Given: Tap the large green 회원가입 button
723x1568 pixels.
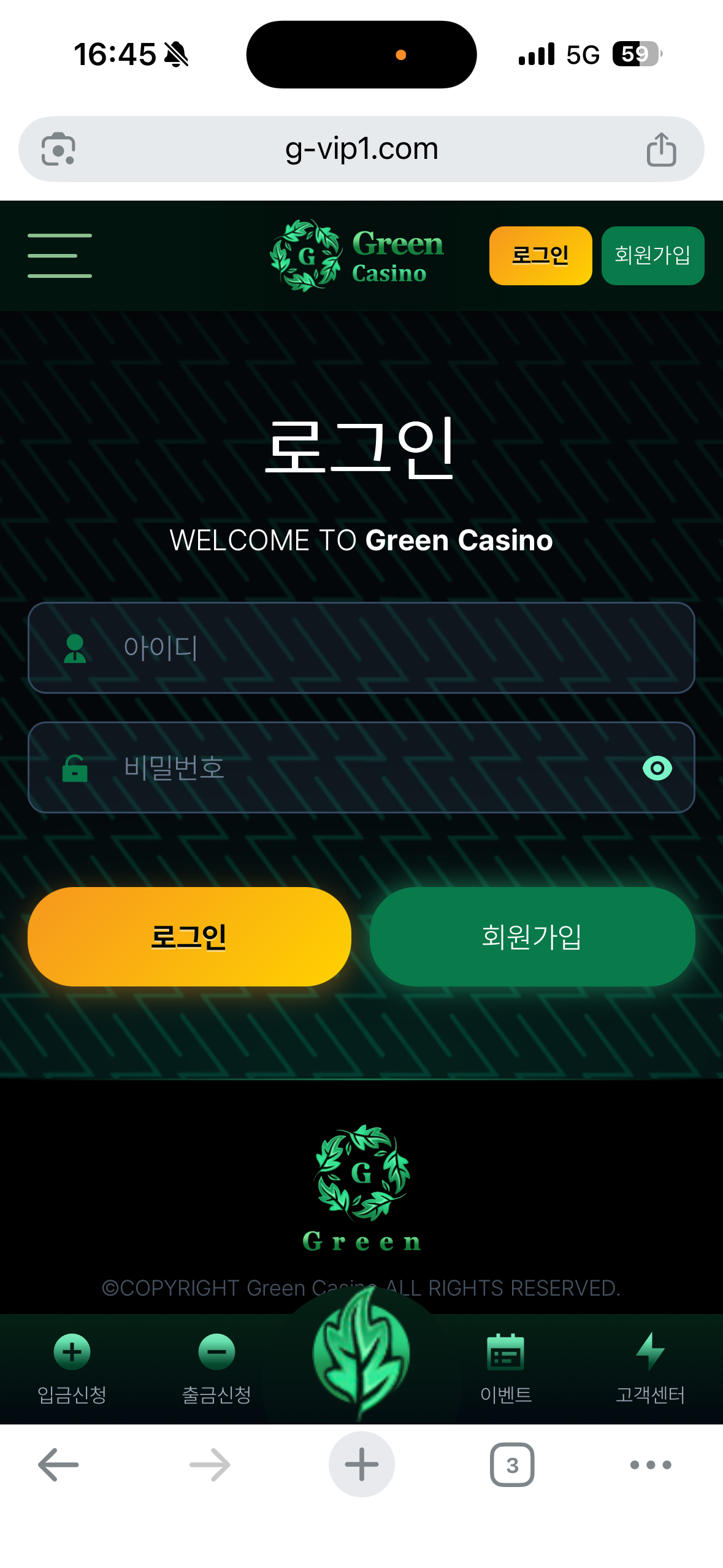Looking at the screenshot, I should (x=532, y=937).
